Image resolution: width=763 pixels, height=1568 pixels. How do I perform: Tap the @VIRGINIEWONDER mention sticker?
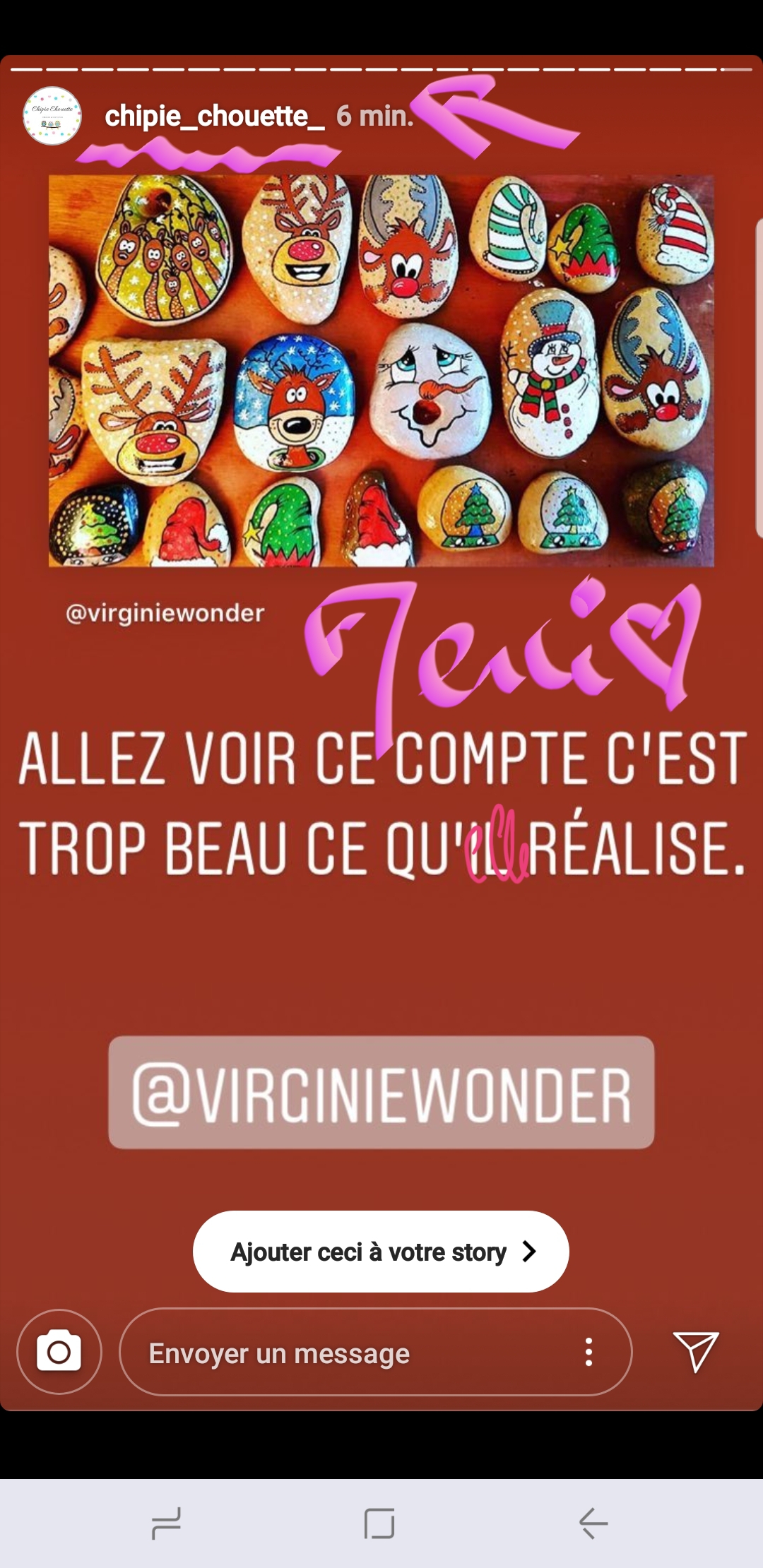[381, 1092]
